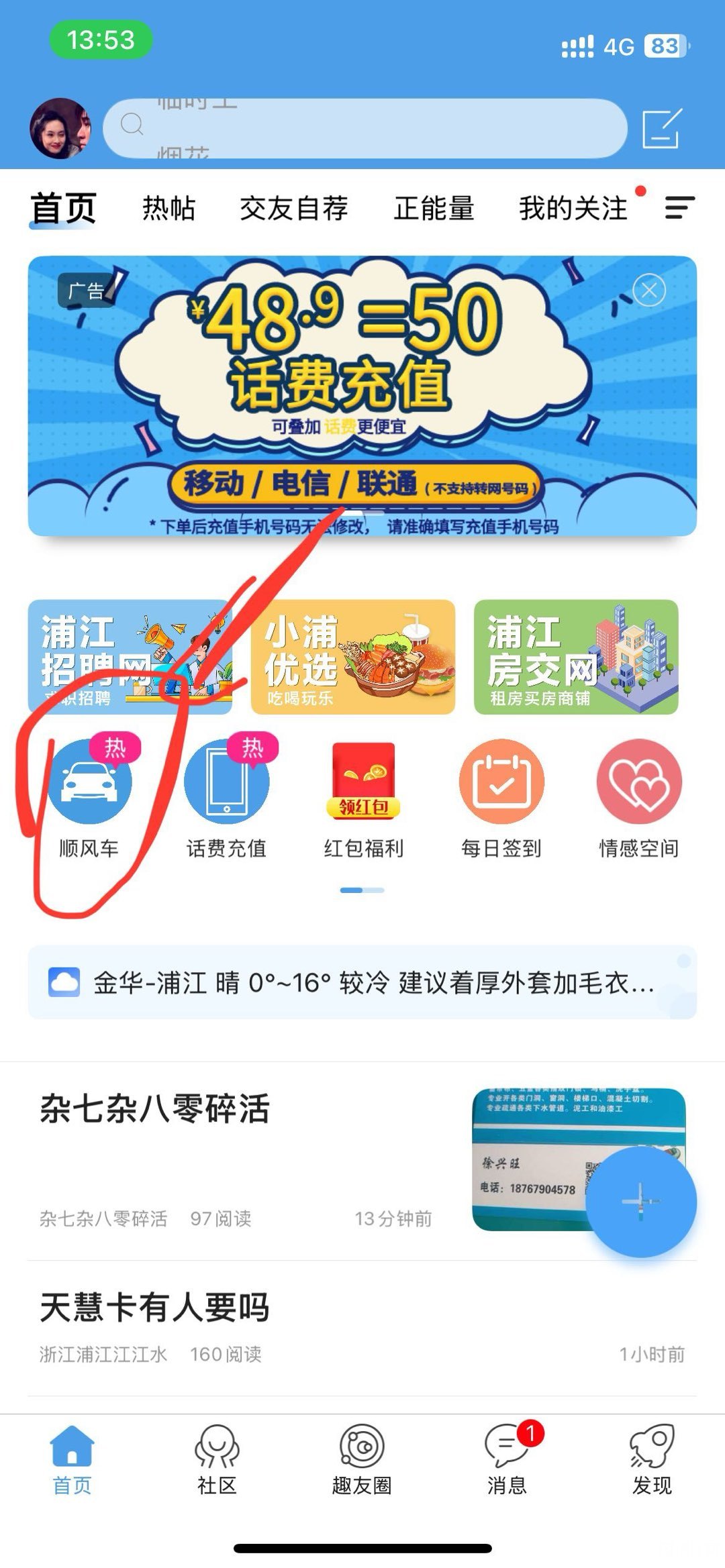Switch to the 热帖 tab

(x=168, y=209)
